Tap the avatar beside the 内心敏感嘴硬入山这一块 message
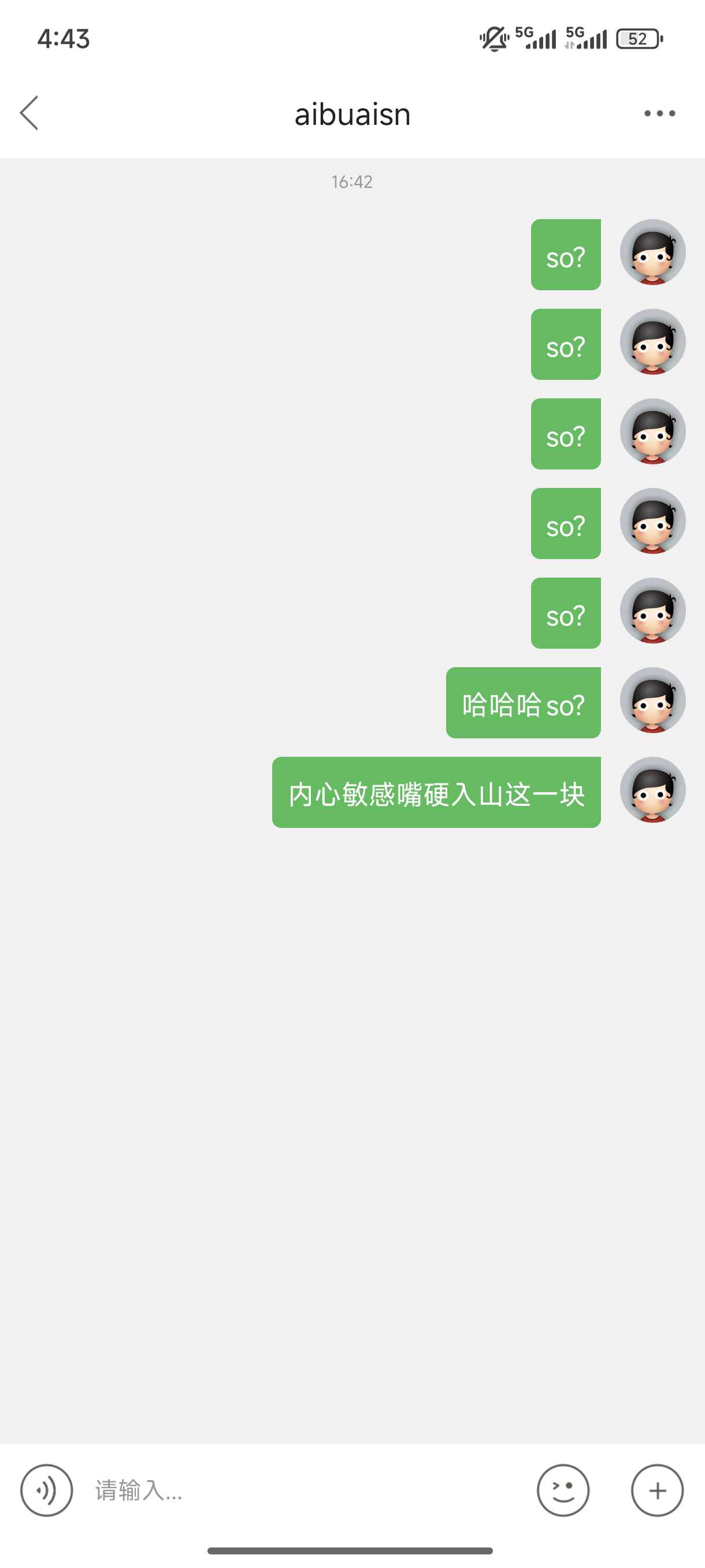Image resolution: width=705 pixels, height=1568 pixels. 652,789
